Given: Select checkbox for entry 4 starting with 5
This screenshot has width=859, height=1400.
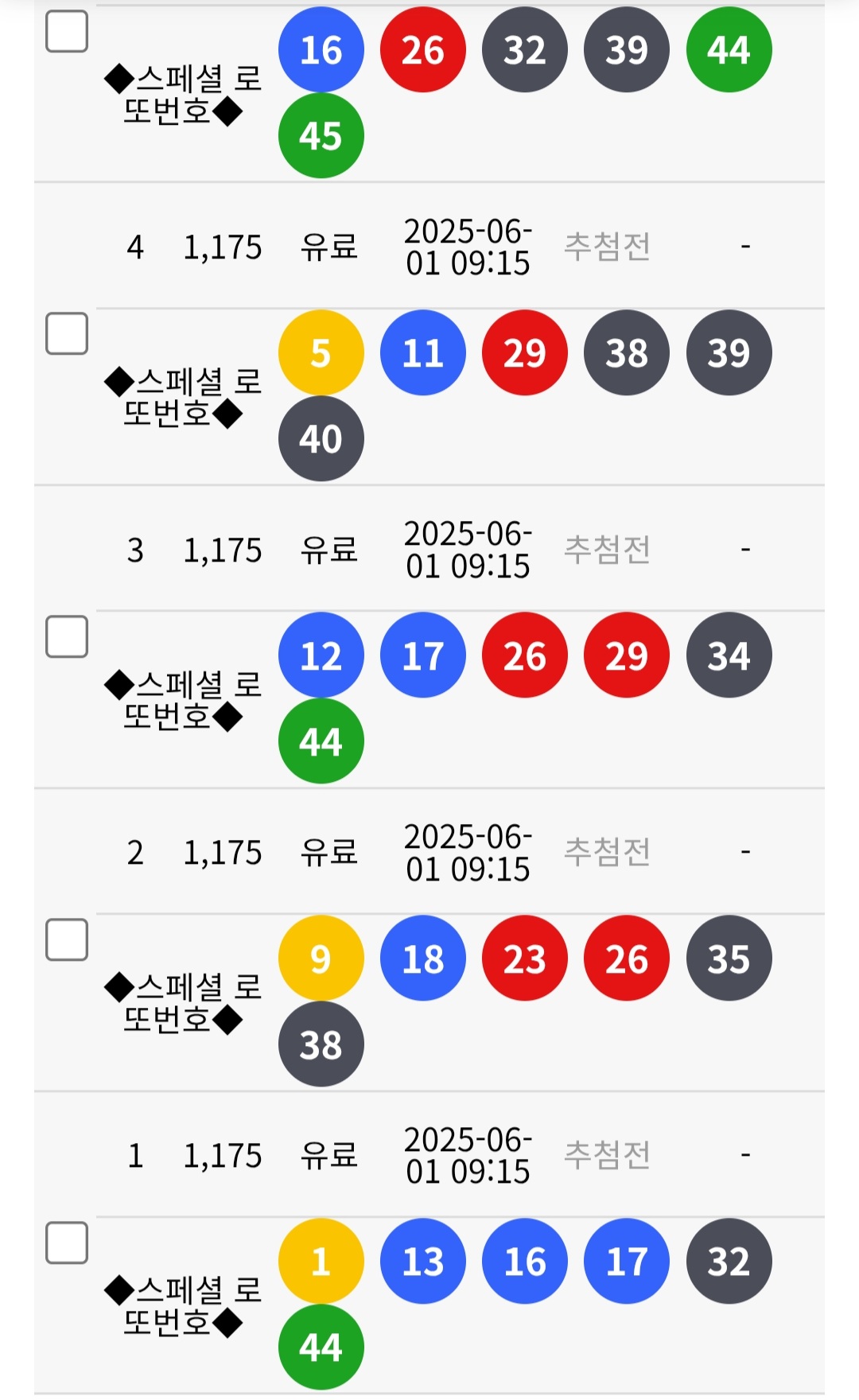Looking at the screenshot, I should click(x=67, y=333).
